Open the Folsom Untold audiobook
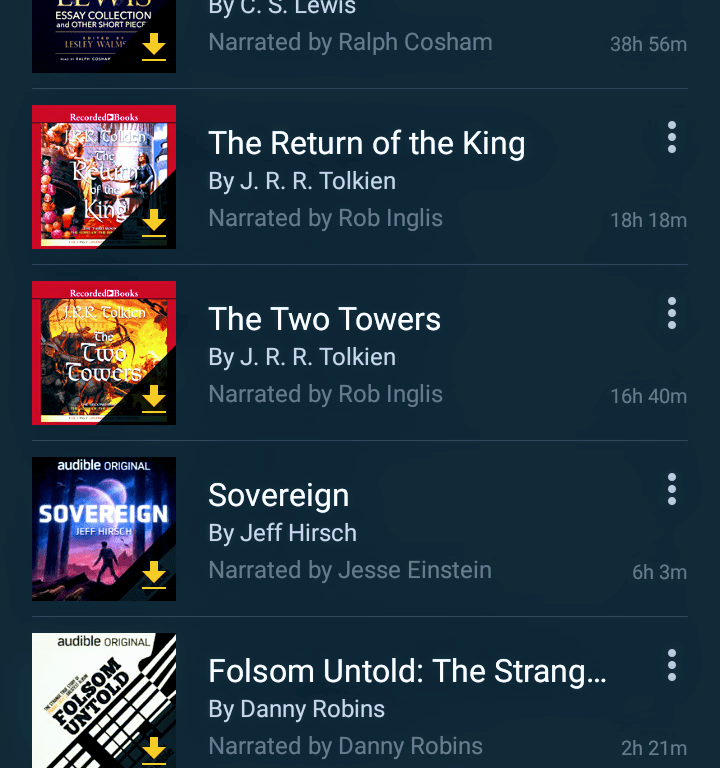This screenshot has width=720, height=768. (x=406, y=672)
